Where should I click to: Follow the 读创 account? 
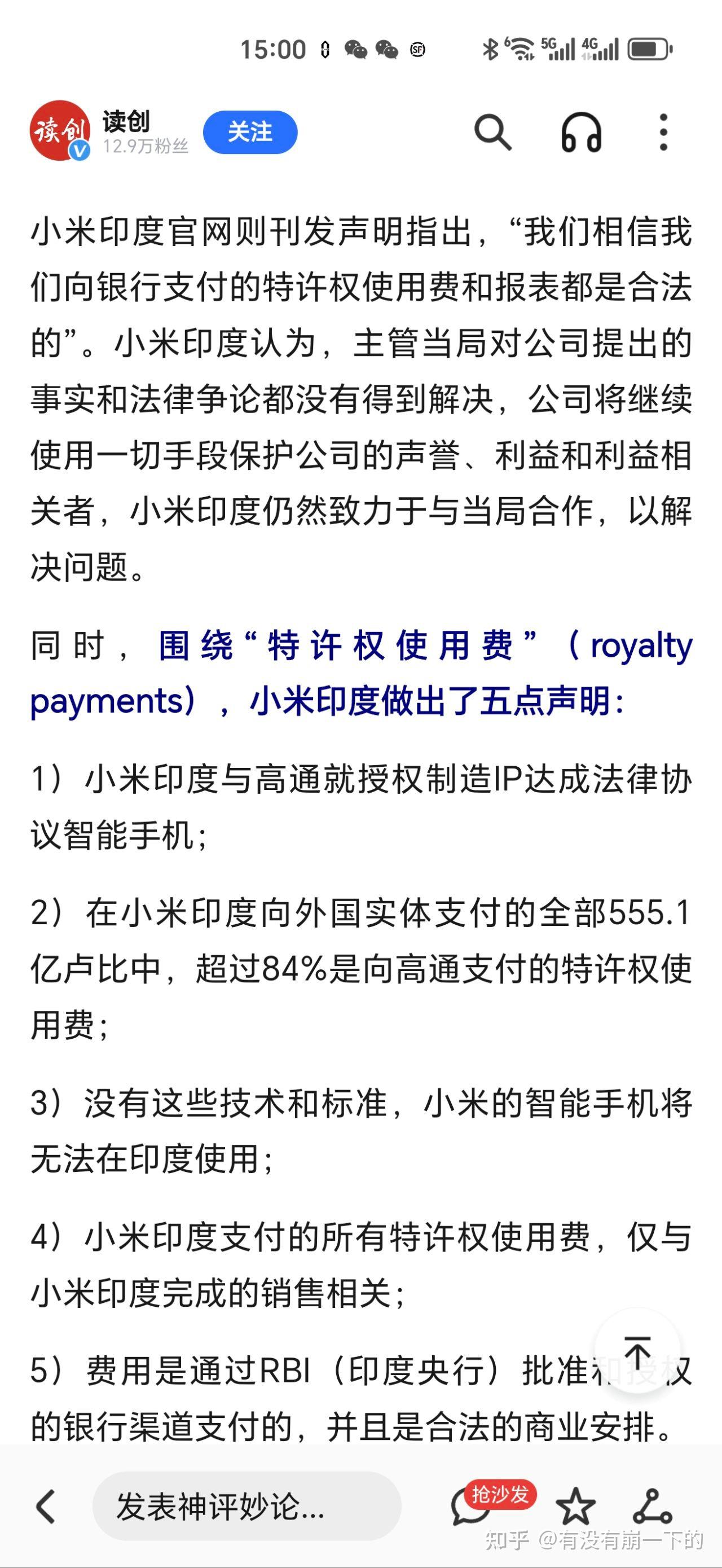tap(249, 132)
